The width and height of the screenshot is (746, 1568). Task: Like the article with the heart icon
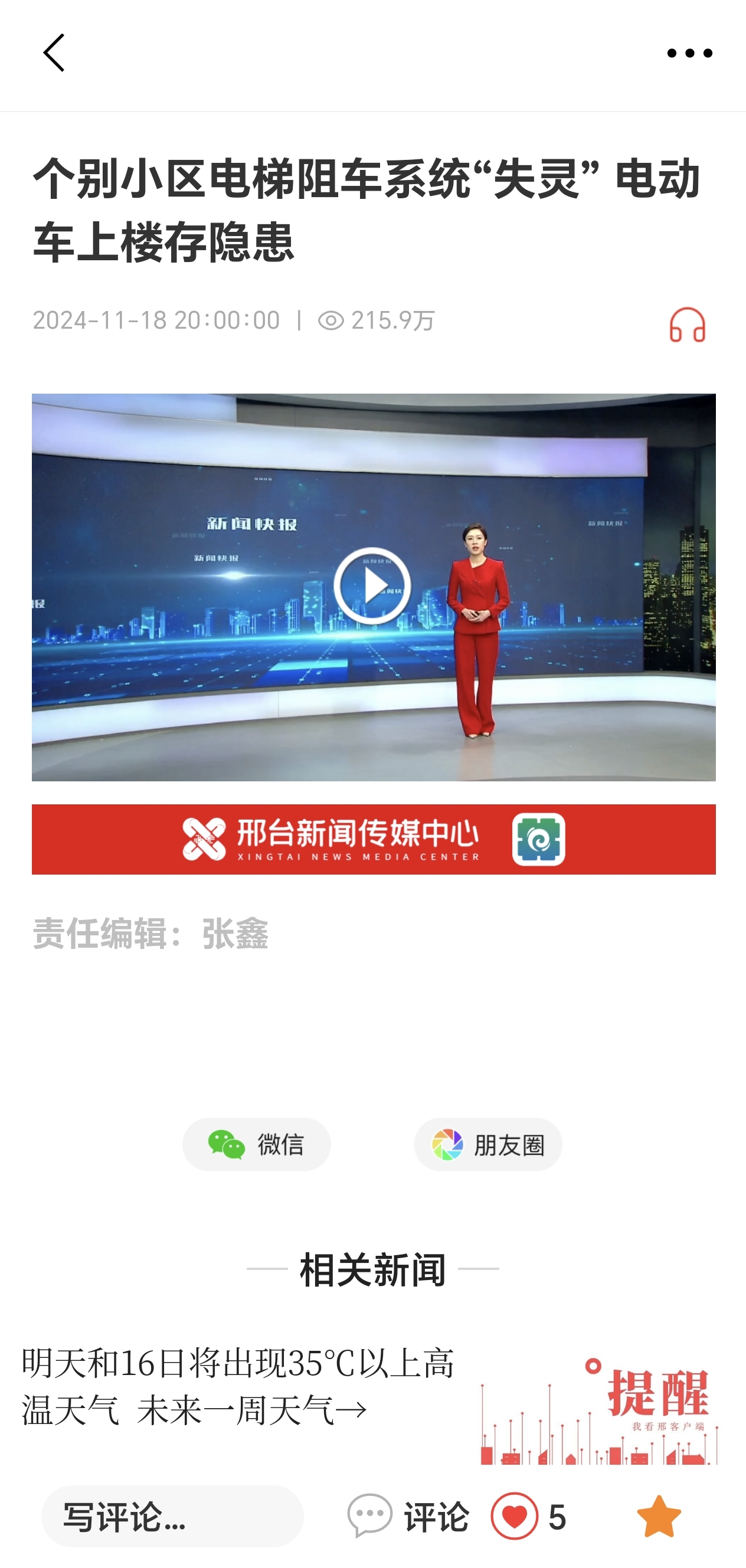[x=515, y=1515]
